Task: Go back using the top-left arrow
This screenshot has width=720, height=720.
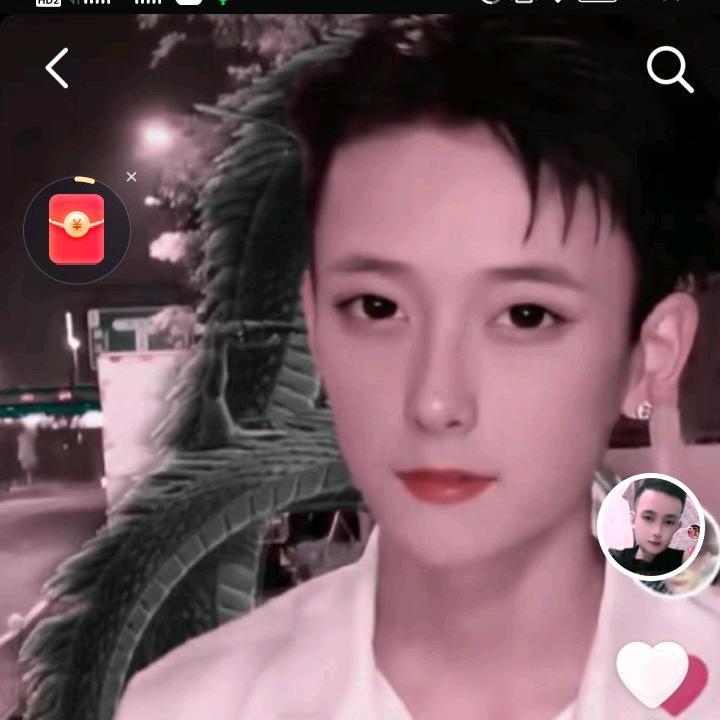Action: [x=57, y=69]
